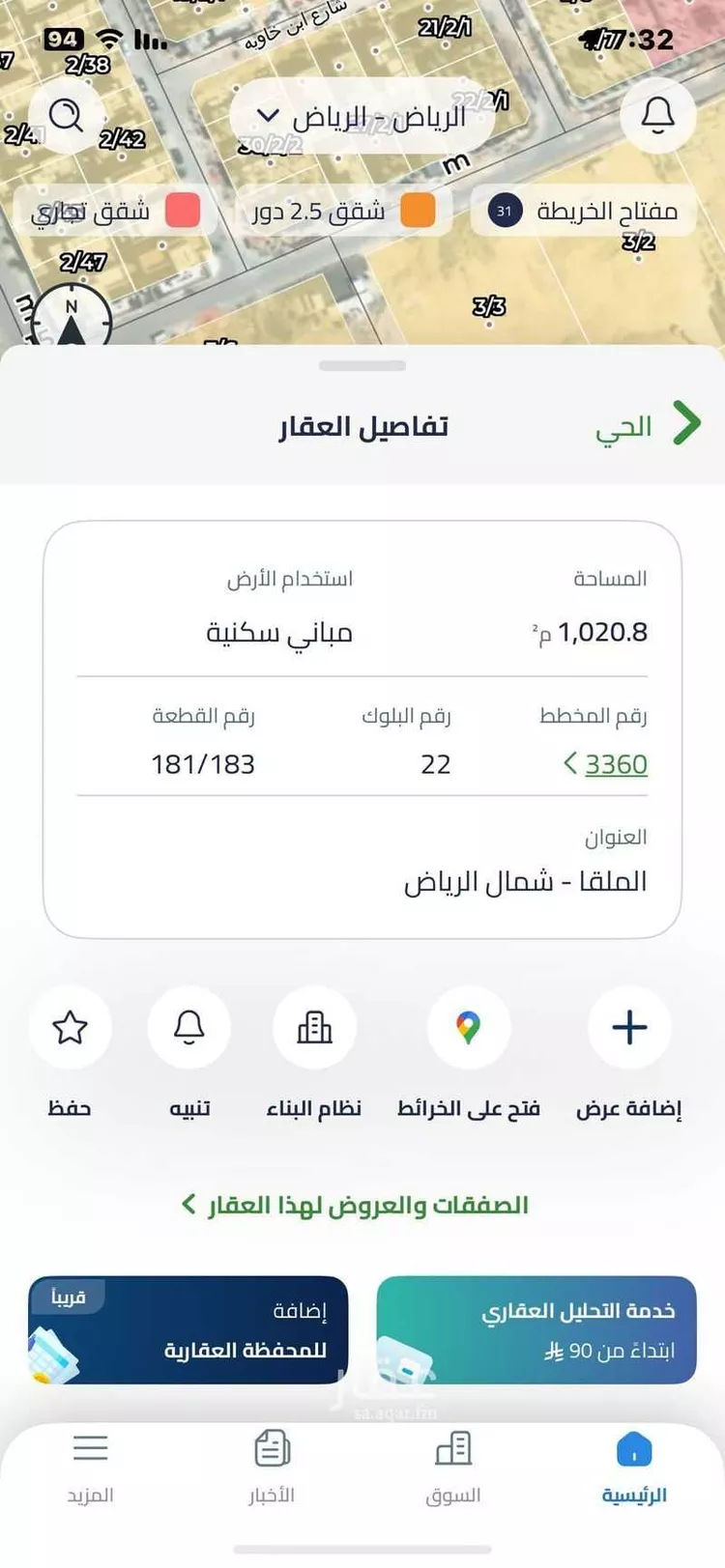
Task: Select the save (حفظ) star icon
Action: click(x=70, y=1028)
